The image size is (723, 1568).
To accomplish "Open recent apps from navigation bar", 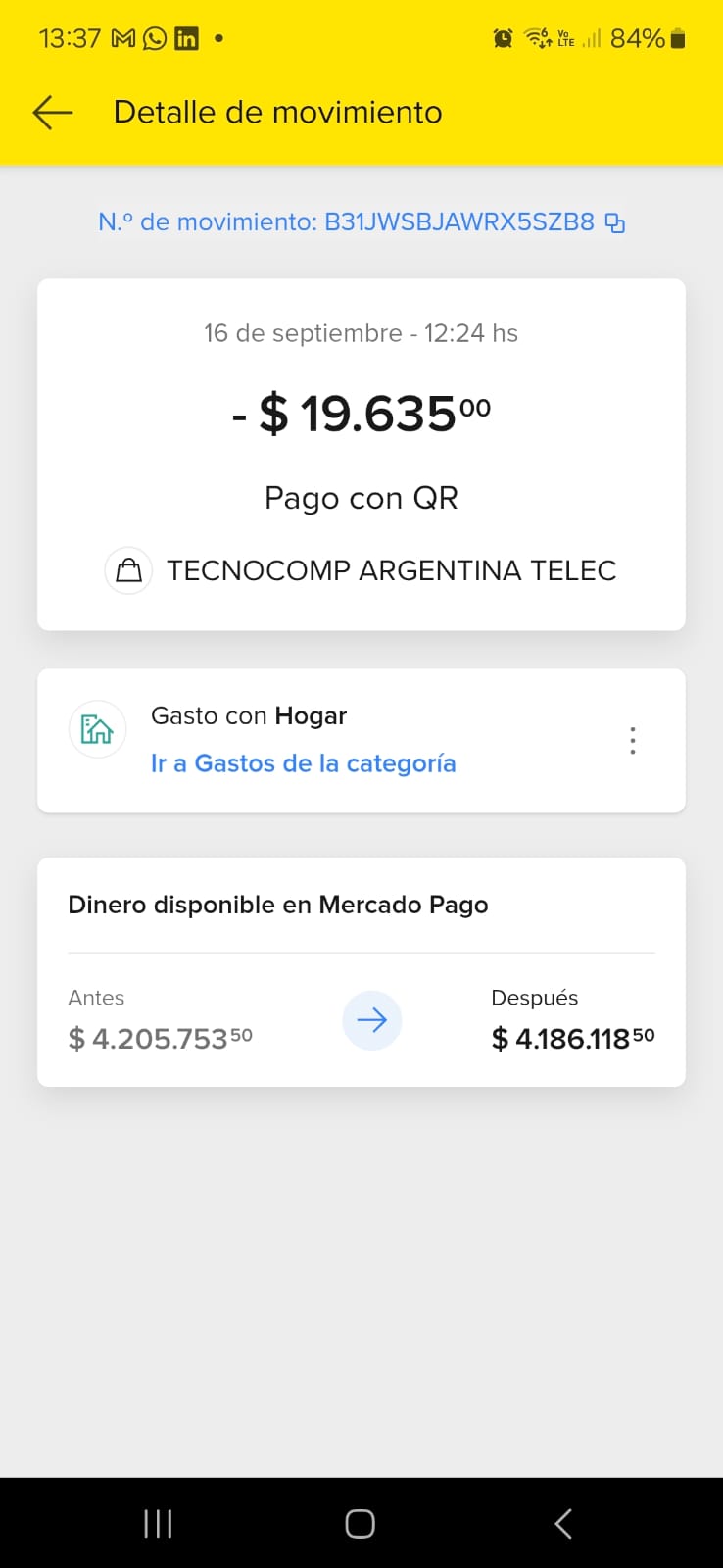I will click(158, 1523).
